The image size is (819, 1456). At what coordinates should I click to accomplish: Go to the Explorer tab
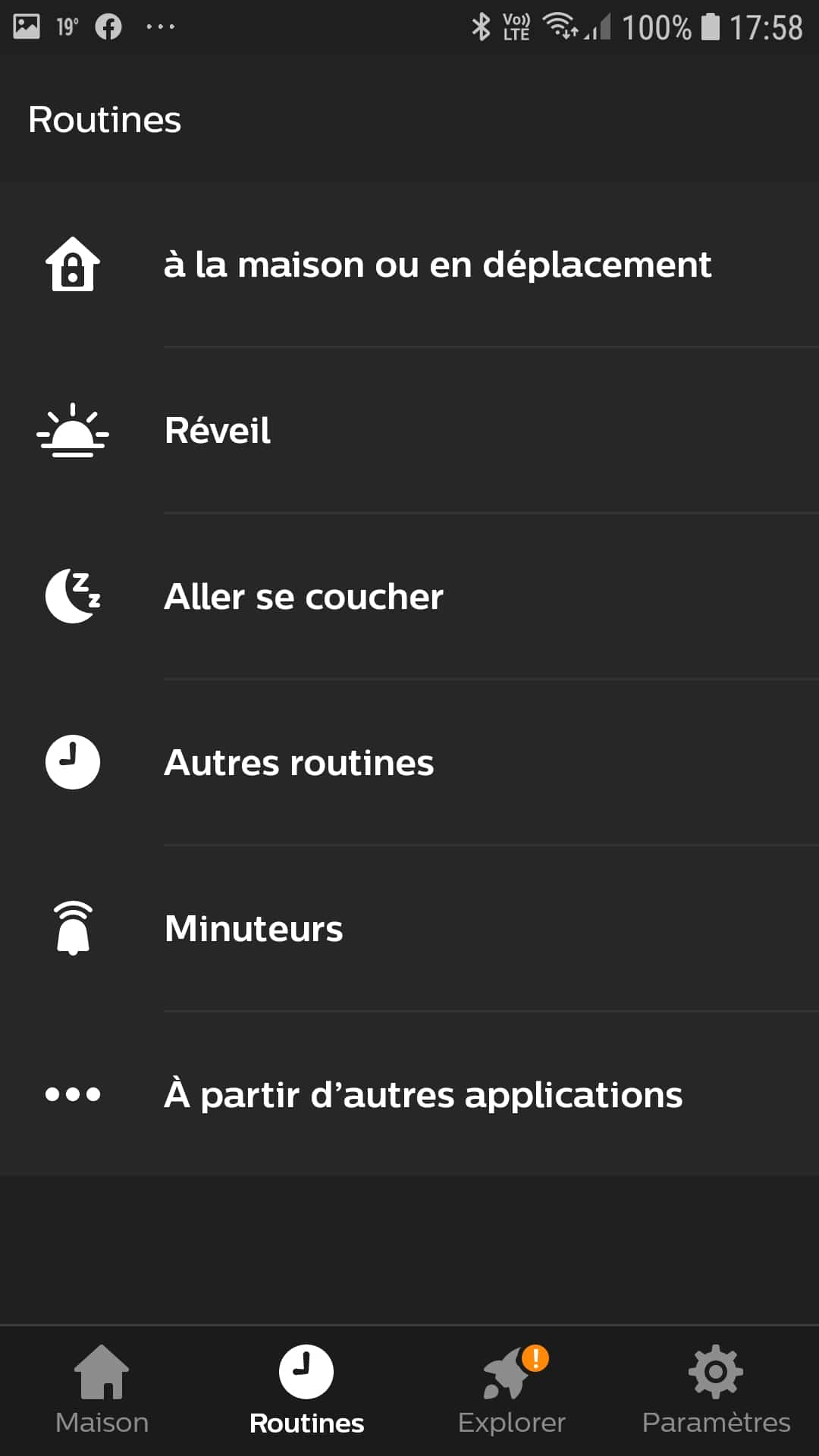click(512, 1391)
